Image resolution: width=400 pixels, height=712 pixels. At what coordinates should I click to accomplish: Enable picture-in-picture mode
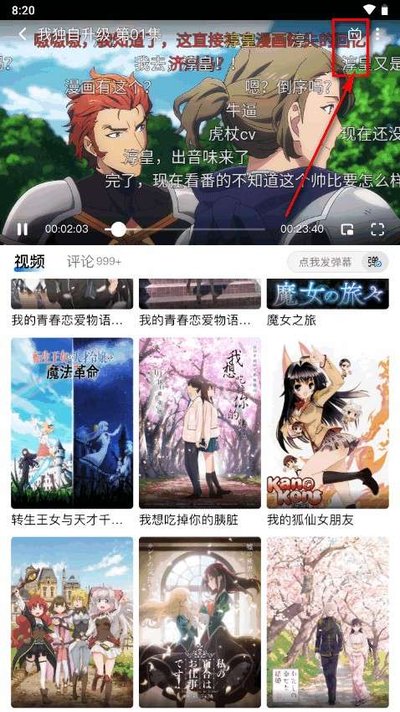pos(347,229)
